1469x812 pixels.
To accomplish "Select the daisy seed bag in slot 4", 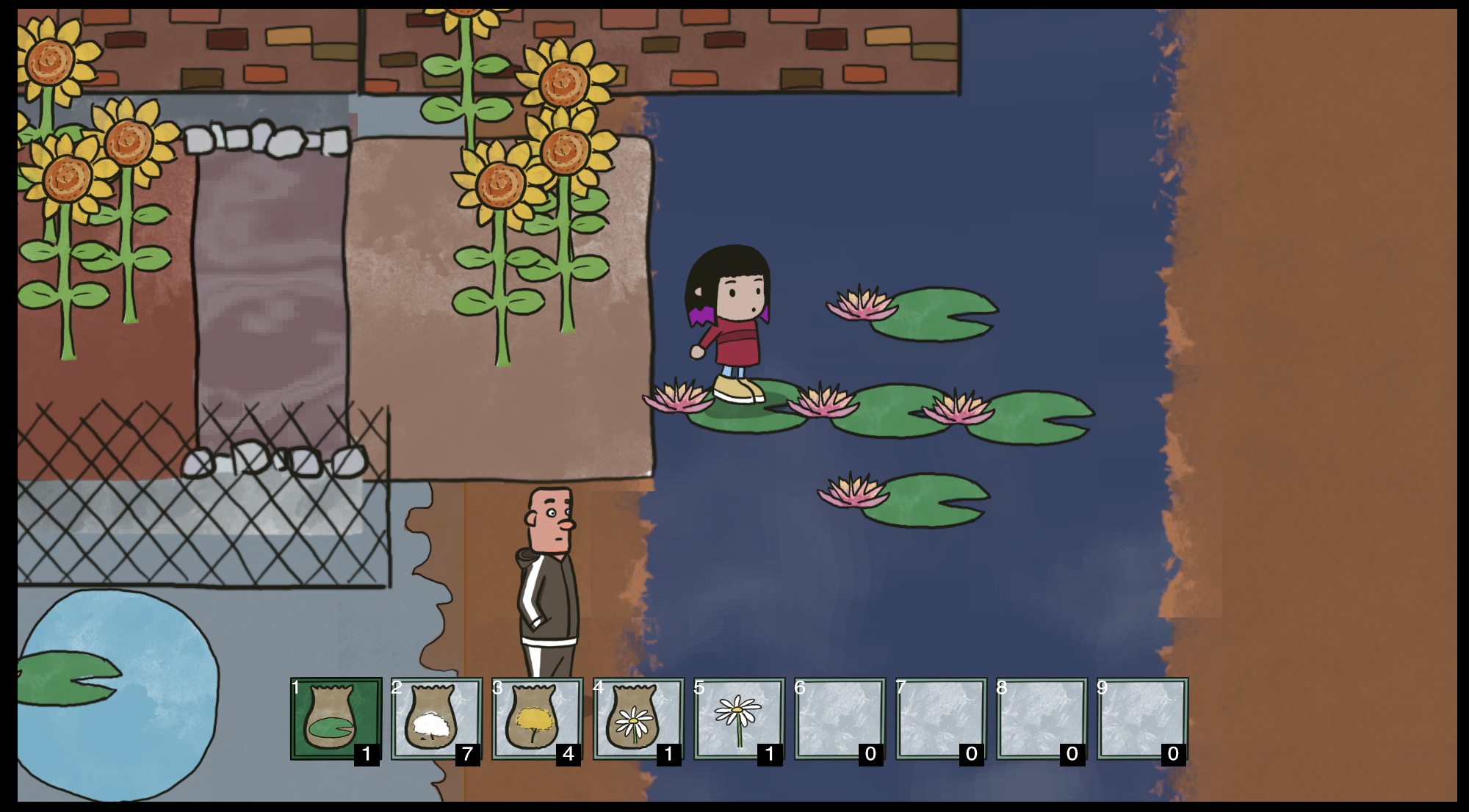I will 638,719.
